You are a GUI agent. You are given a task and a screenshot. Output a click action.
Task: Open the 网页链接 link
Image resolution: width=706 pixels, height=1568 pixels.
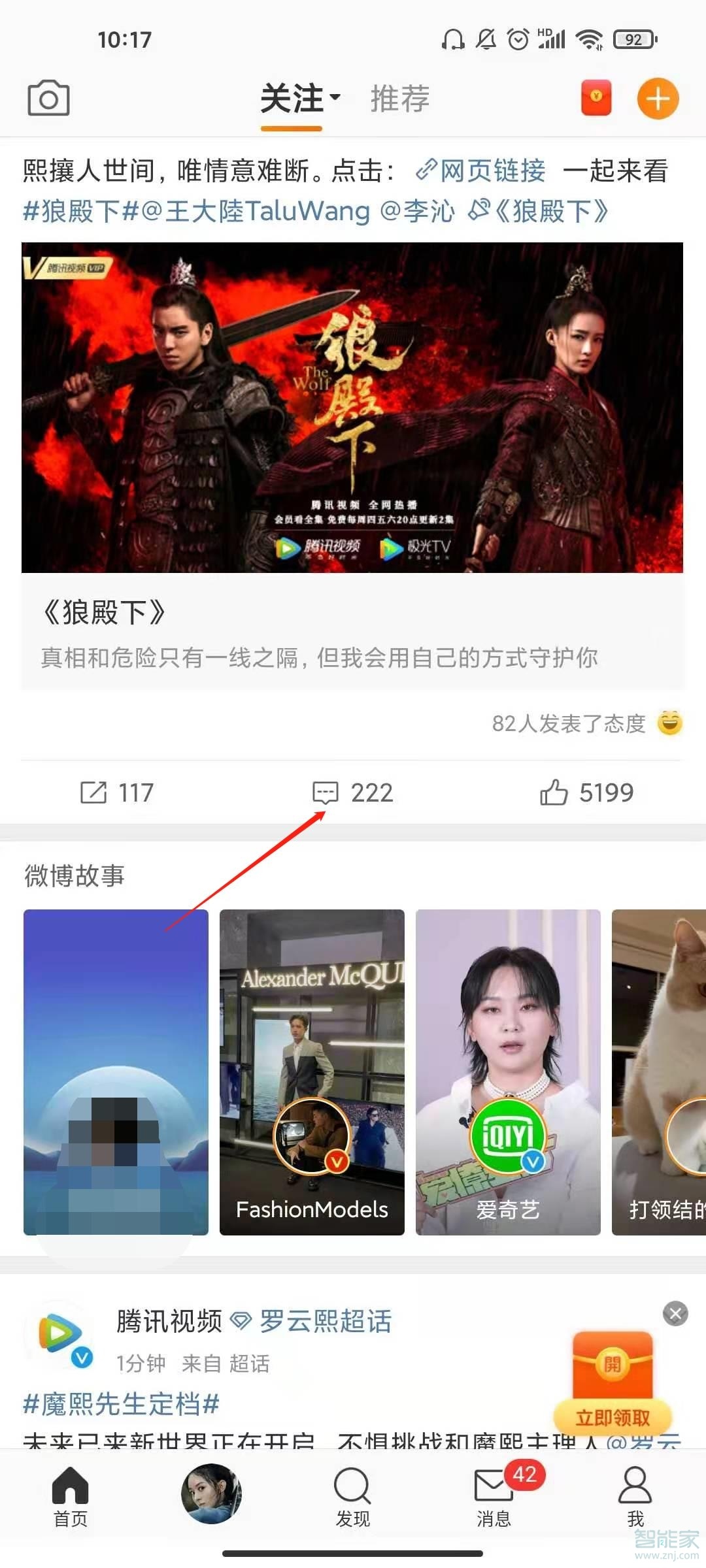(x=481, y=171)
